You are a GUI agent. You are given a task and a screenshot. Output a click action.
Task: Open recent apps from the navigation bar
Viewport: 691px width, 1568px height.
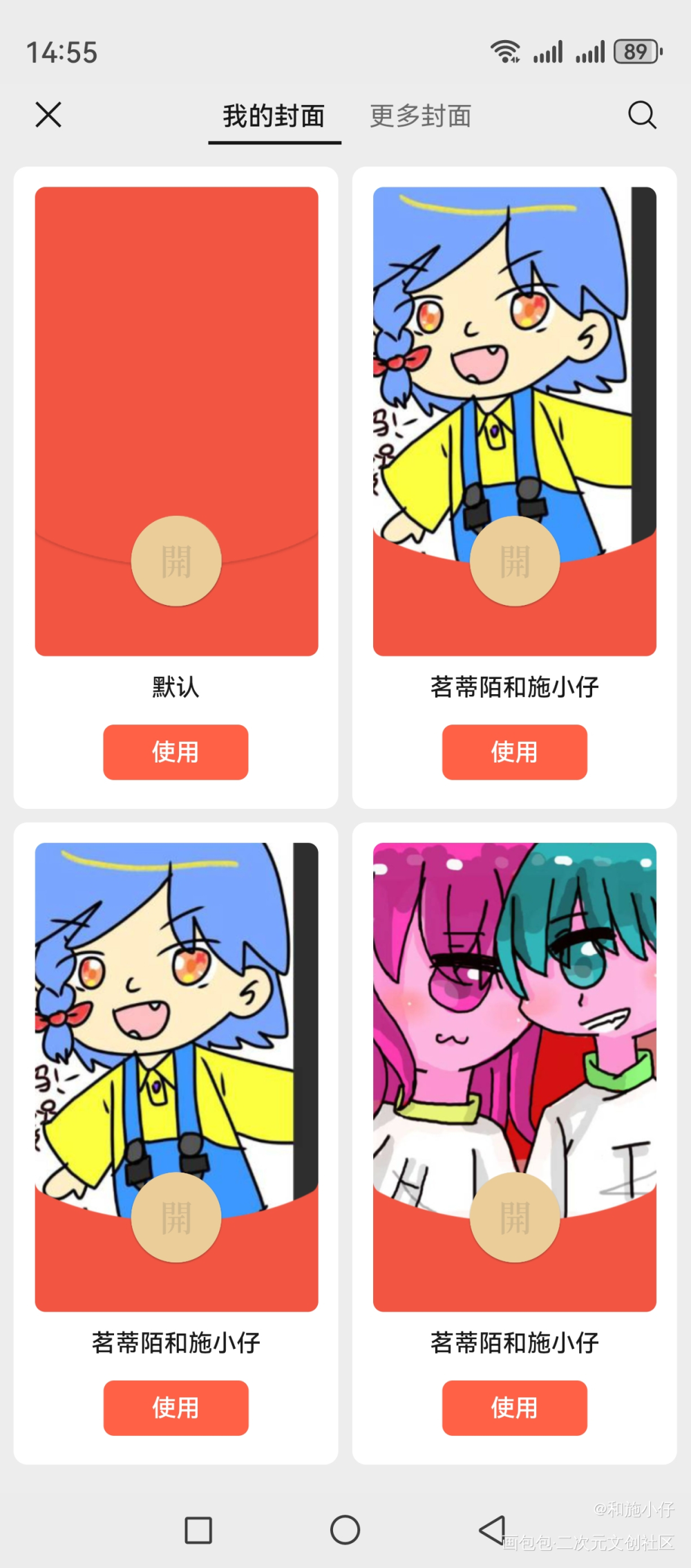(198, 1530)
